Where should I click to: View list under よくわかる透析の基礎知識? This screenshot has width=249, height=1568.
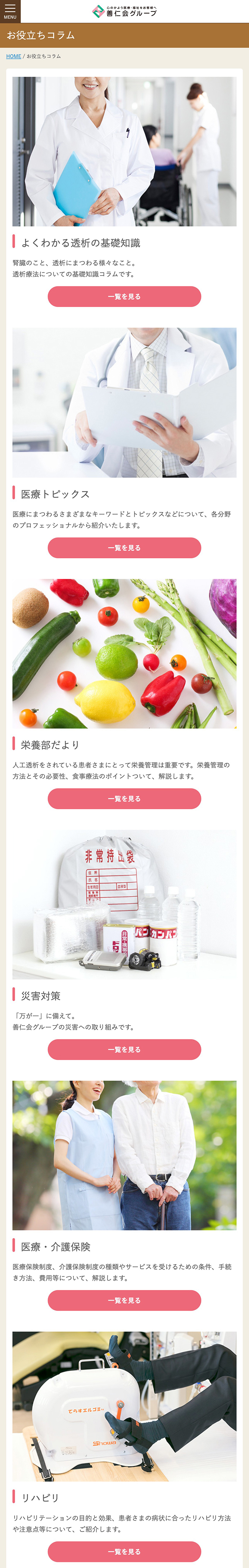tap(124, 296)
